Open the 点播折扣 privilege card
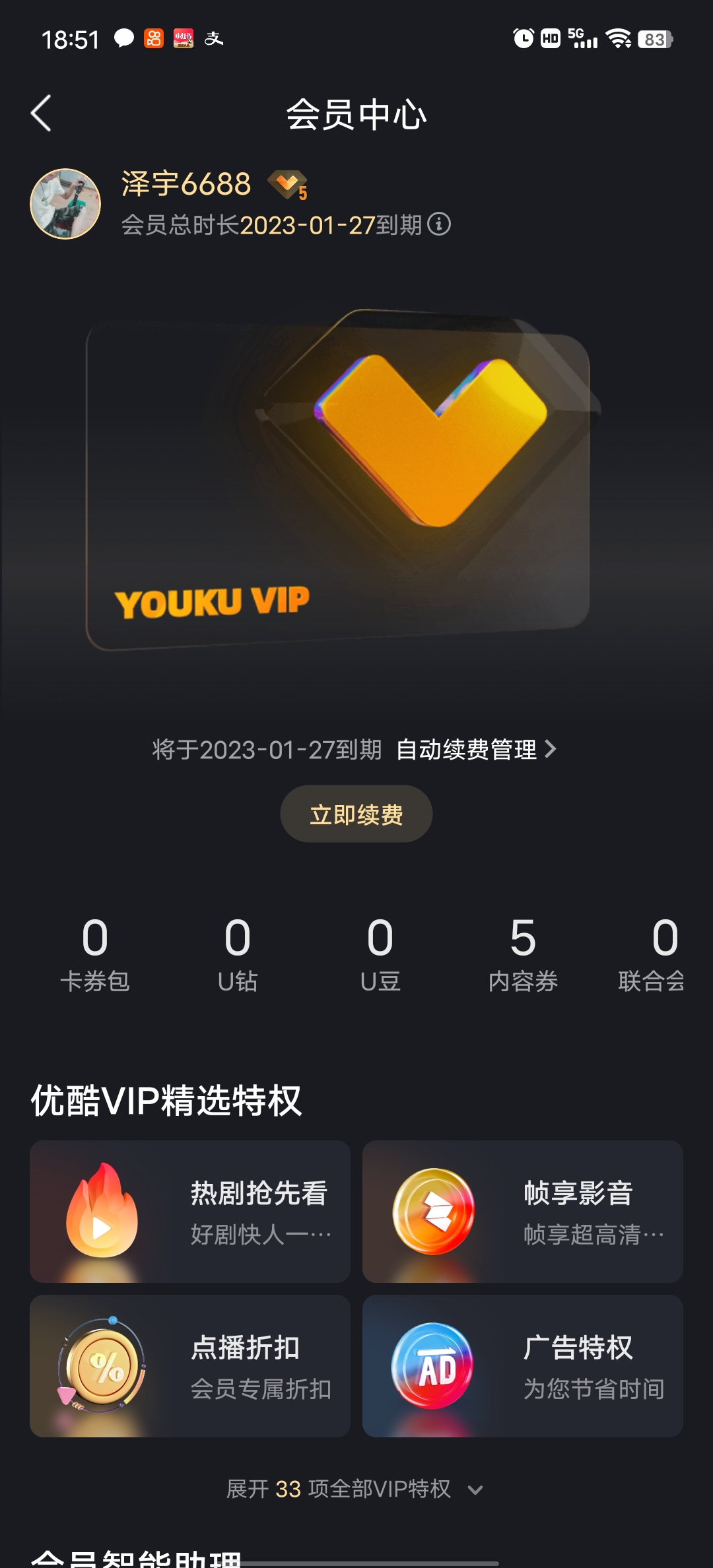This screenshot has width=713, height=1568. (190, 1366)
